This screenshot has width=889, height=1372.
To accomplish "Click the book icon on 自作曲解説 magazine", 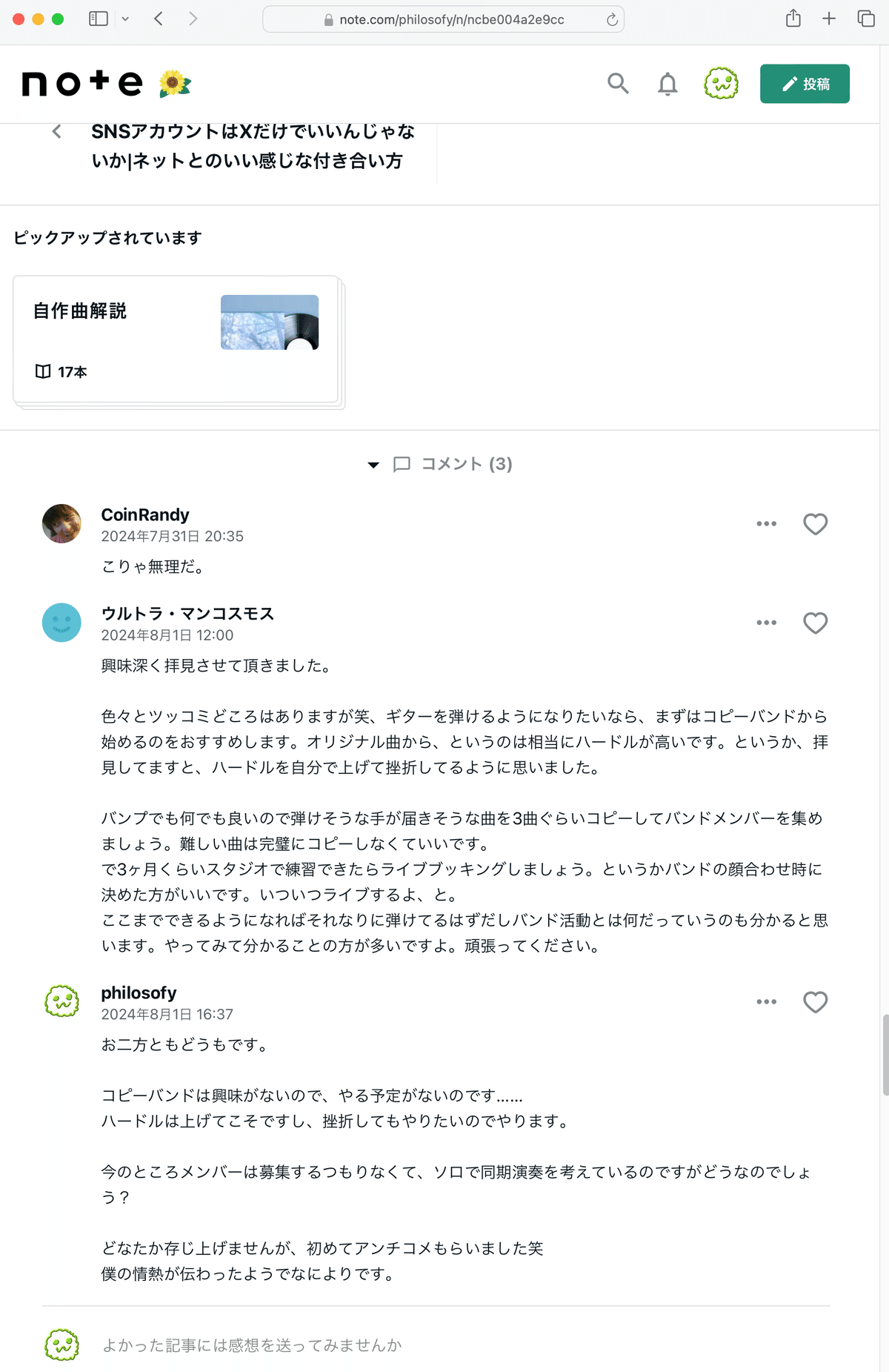I will point(44,371).
